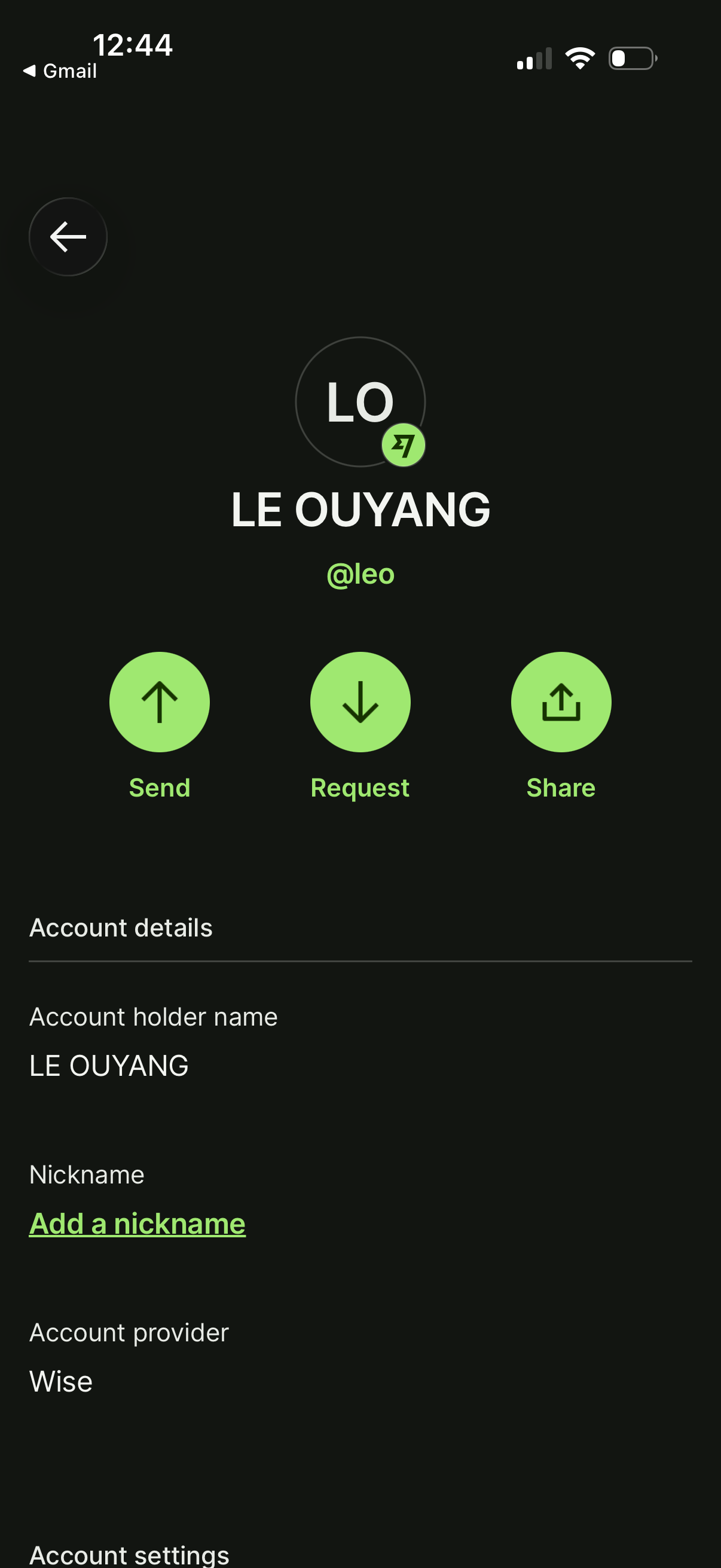
Task: Return to Gmail via status bar link
Action: (x=60, y=70)
